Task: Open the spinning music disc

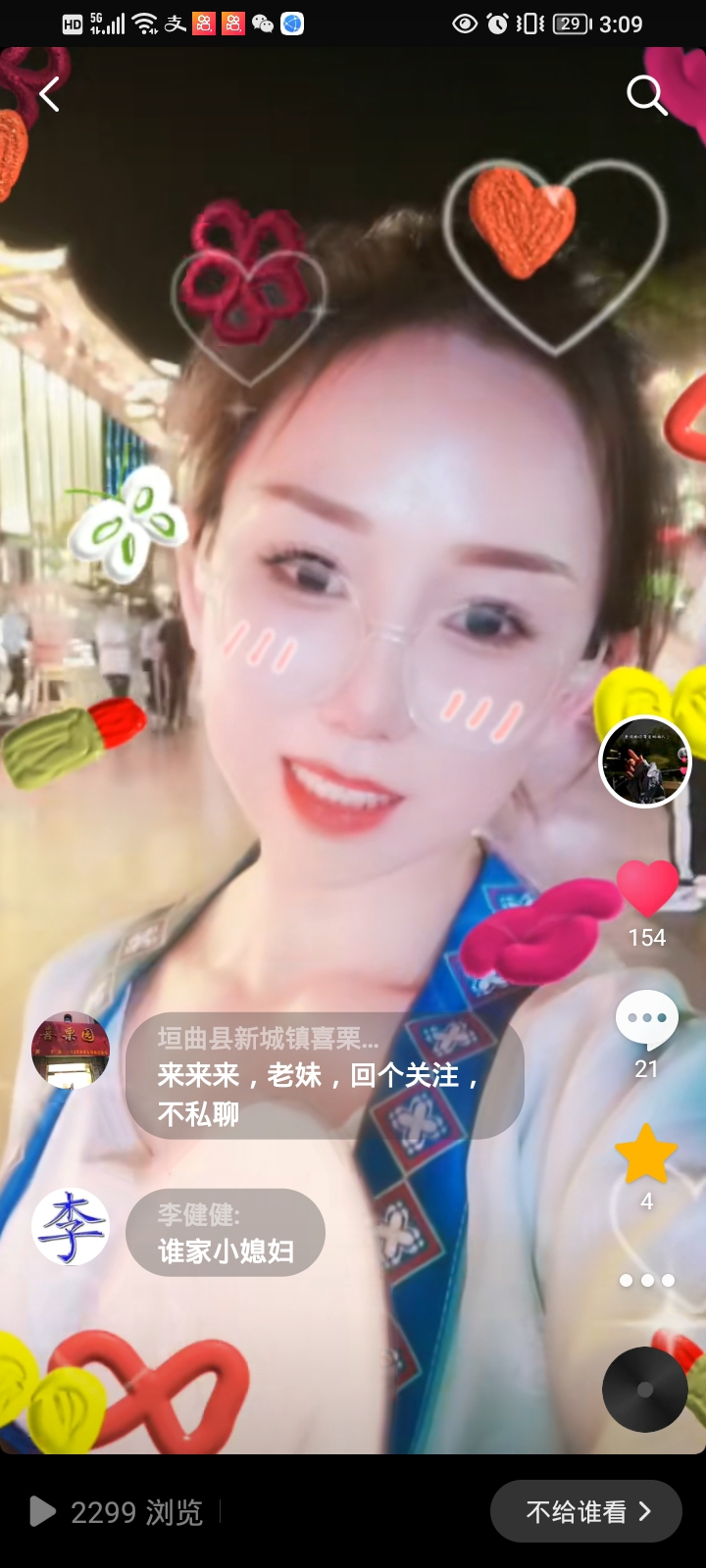Action: 644,1390
